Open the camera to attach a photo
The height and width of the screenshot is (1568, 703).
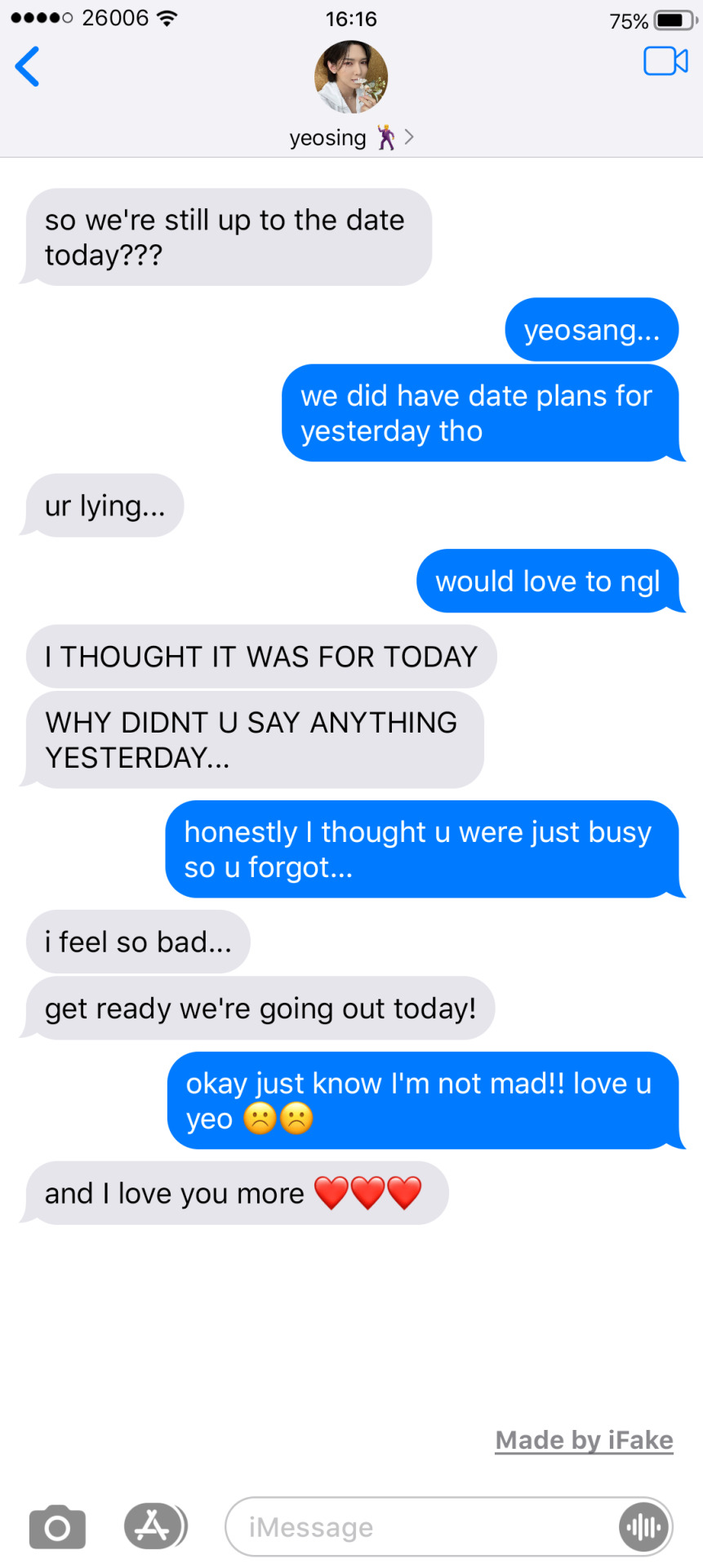57,1526
